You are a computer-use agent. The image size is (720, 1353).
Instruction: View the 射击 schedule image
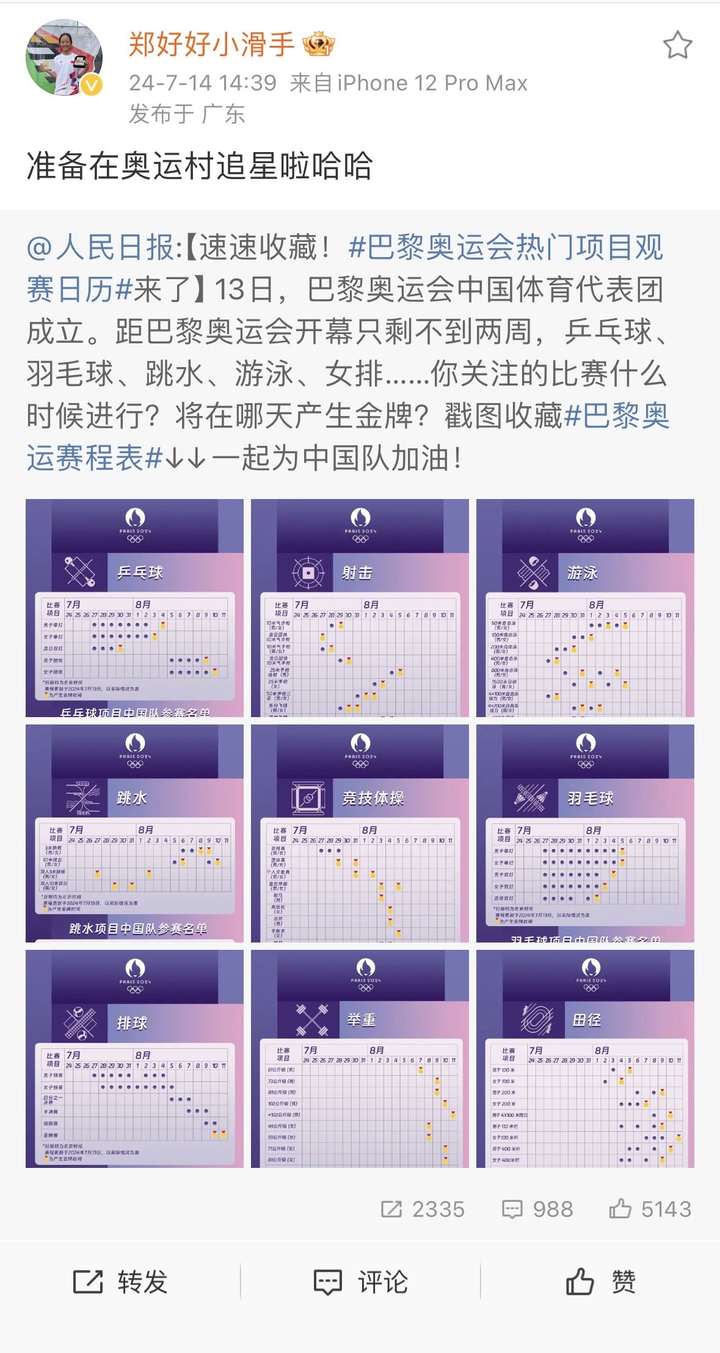(360, 607)
